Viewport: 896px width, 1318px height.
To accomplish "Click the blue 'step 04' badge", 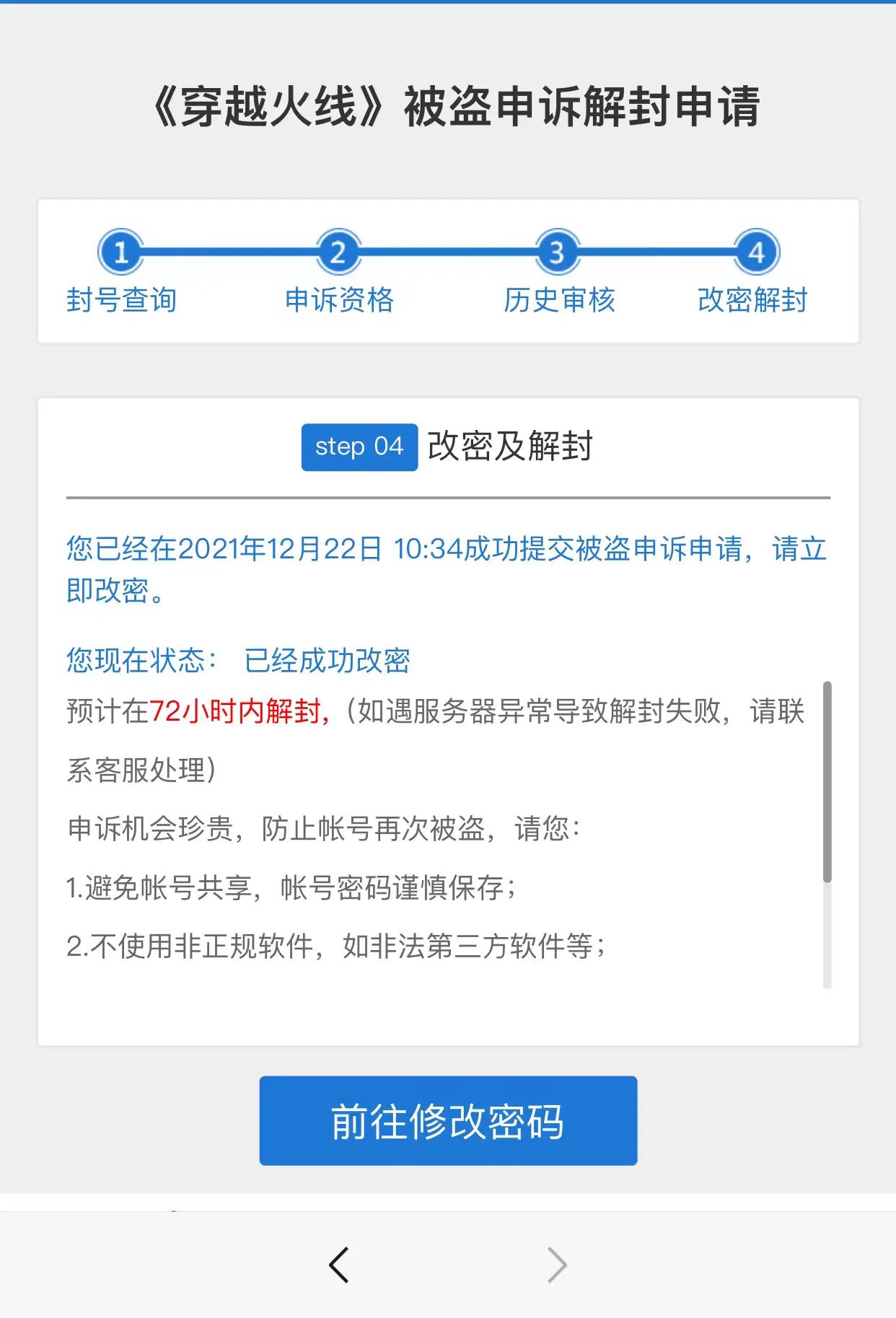I will [359, 447].
